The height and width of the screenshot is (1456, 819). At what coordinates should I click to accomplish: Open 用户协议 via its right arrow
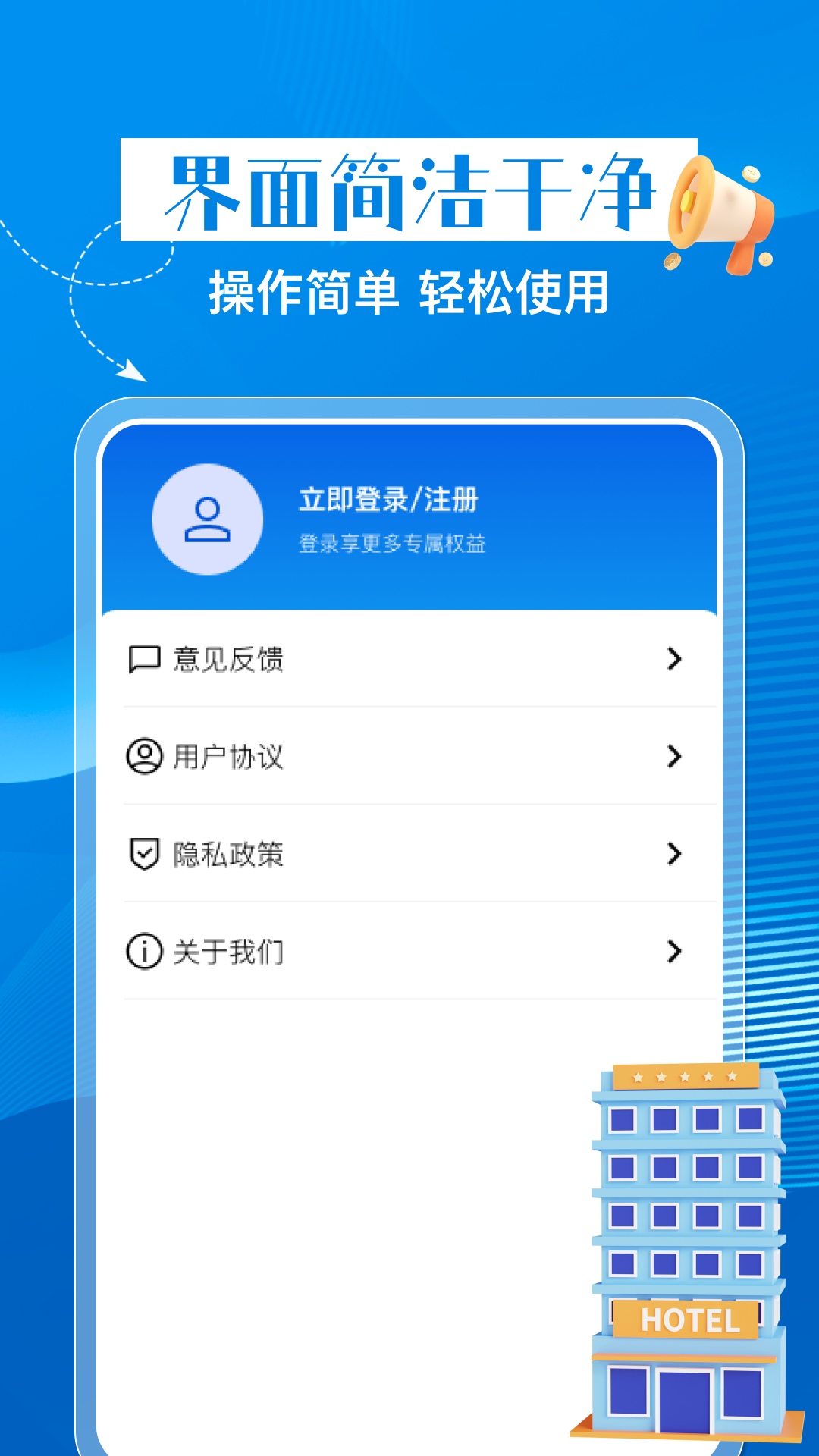pos(673,756)
